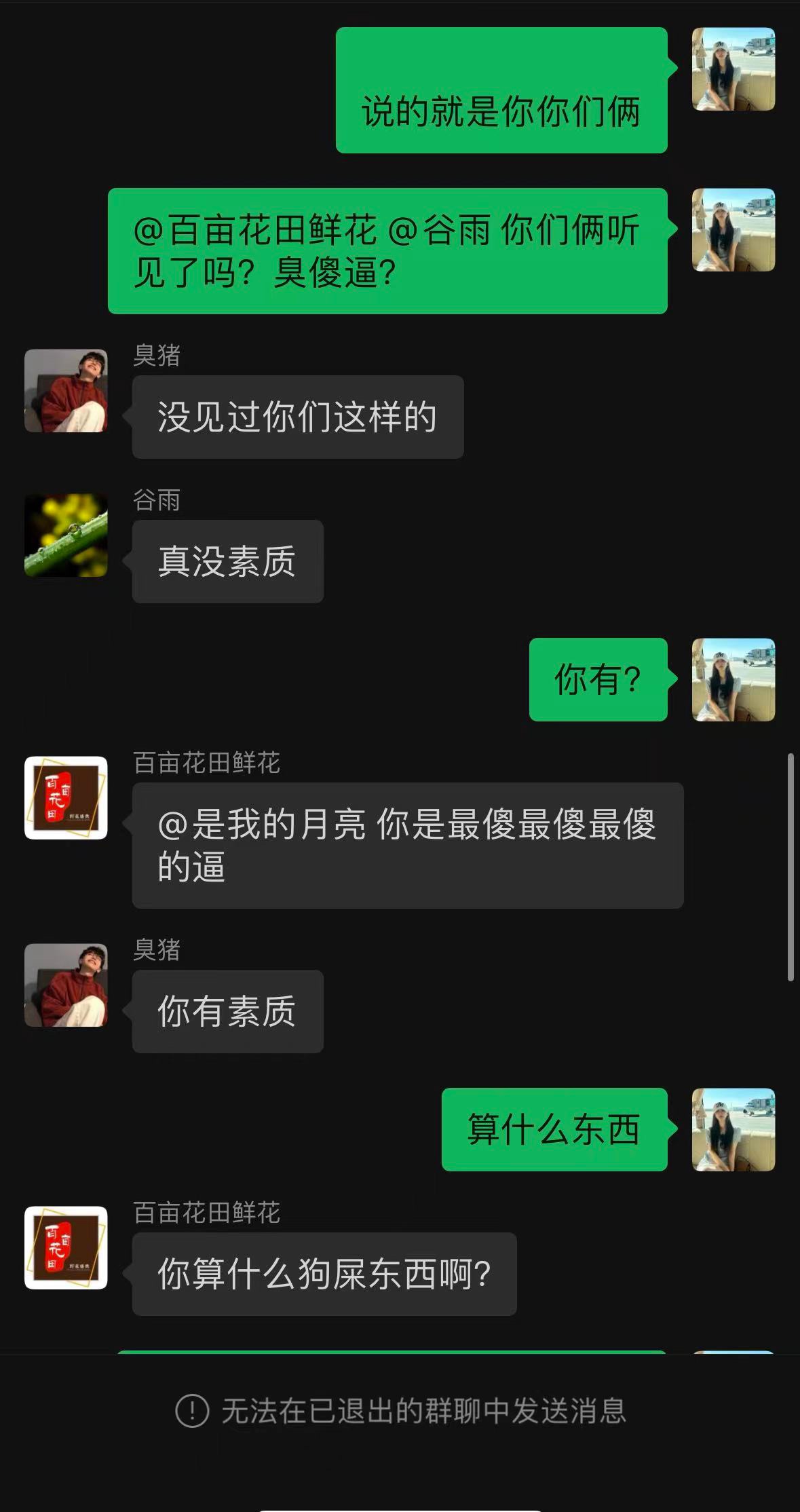
Task: Tap own avatar beside "你有?" message
Action: [x=734, y=679]
